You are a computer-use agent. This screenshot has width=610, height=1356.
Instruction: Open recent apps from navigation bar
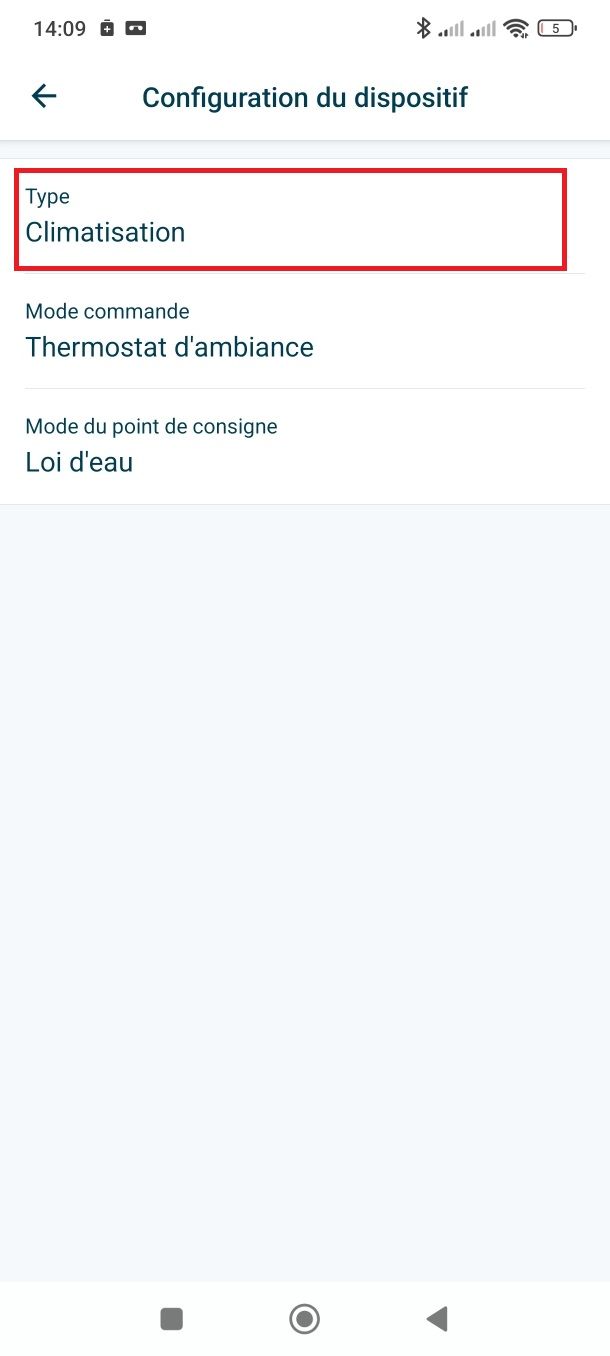coord(172,1319)
